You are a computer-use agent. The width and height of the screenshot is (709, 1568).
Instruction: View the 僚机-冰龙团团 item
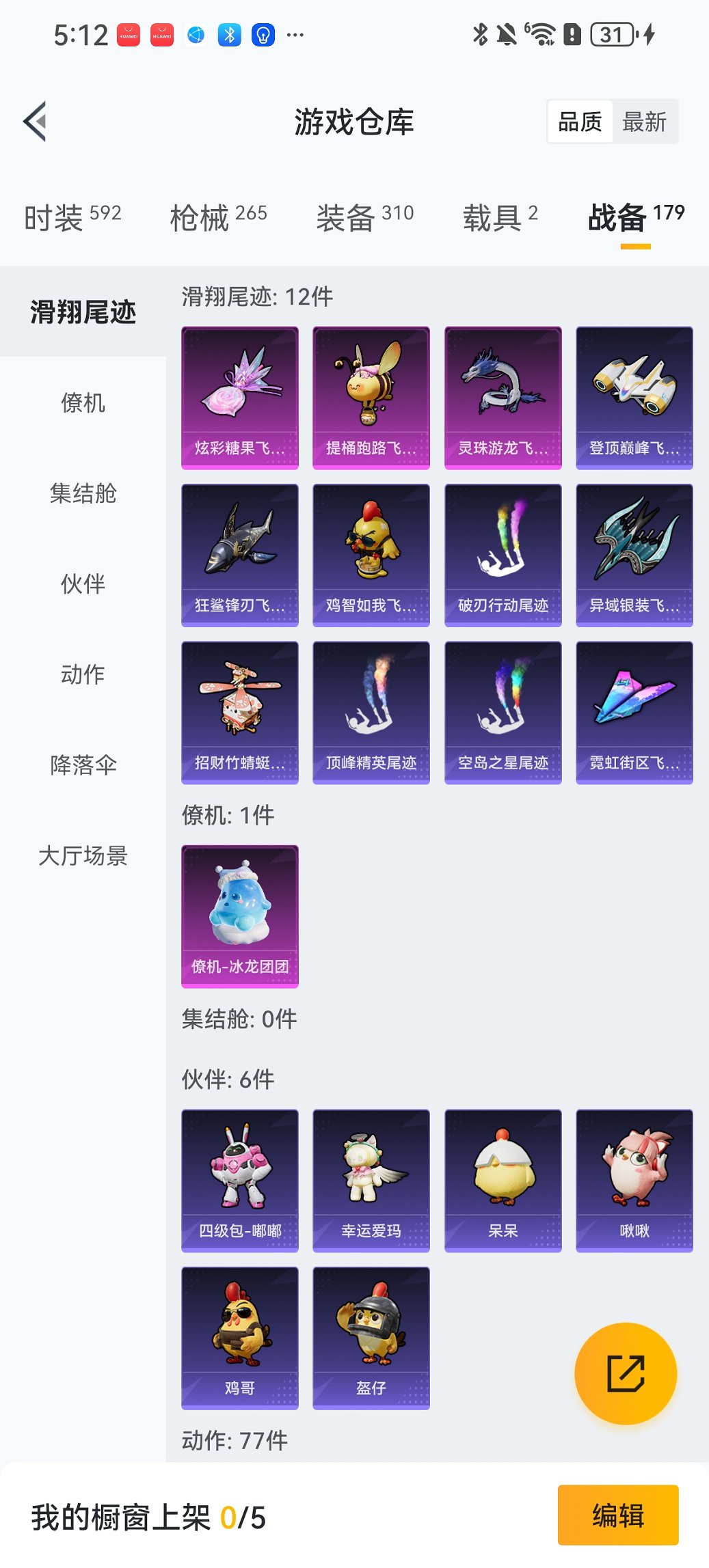pos(240,916)
